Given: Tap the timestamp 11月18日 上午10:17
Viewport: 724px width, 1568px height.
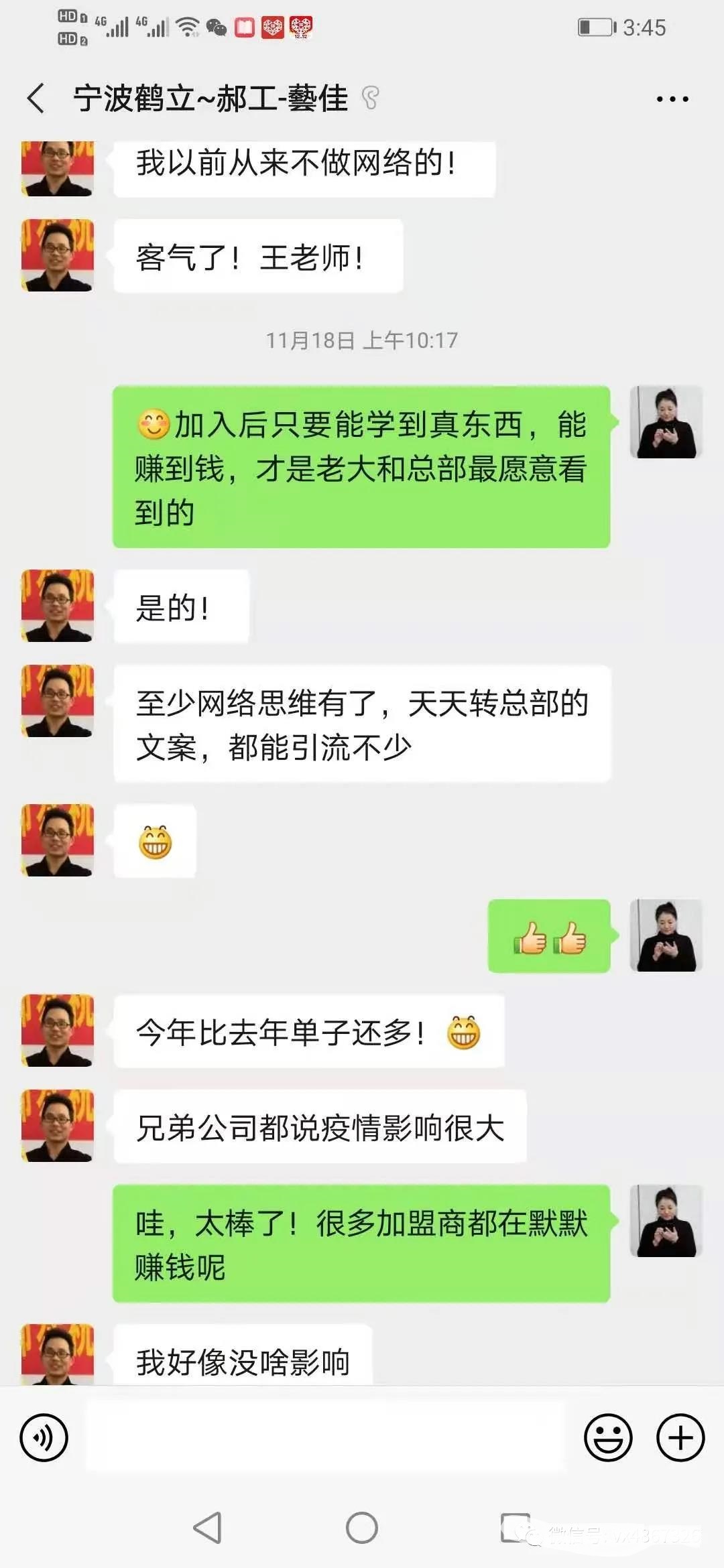Looking at the screenshot, I should pyautogui.click(x=362, y=340).
